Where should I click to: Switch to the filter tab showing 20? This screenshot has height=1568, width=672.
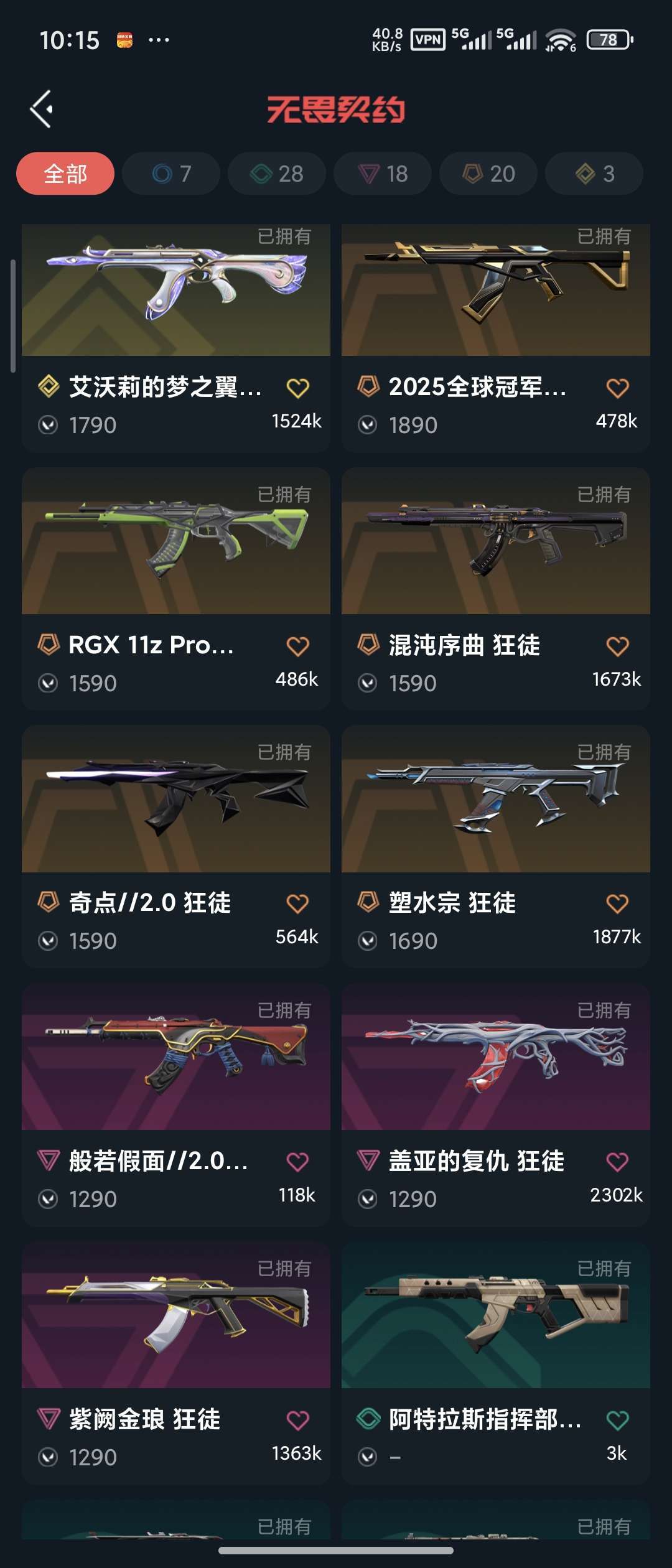click(488, 174)
